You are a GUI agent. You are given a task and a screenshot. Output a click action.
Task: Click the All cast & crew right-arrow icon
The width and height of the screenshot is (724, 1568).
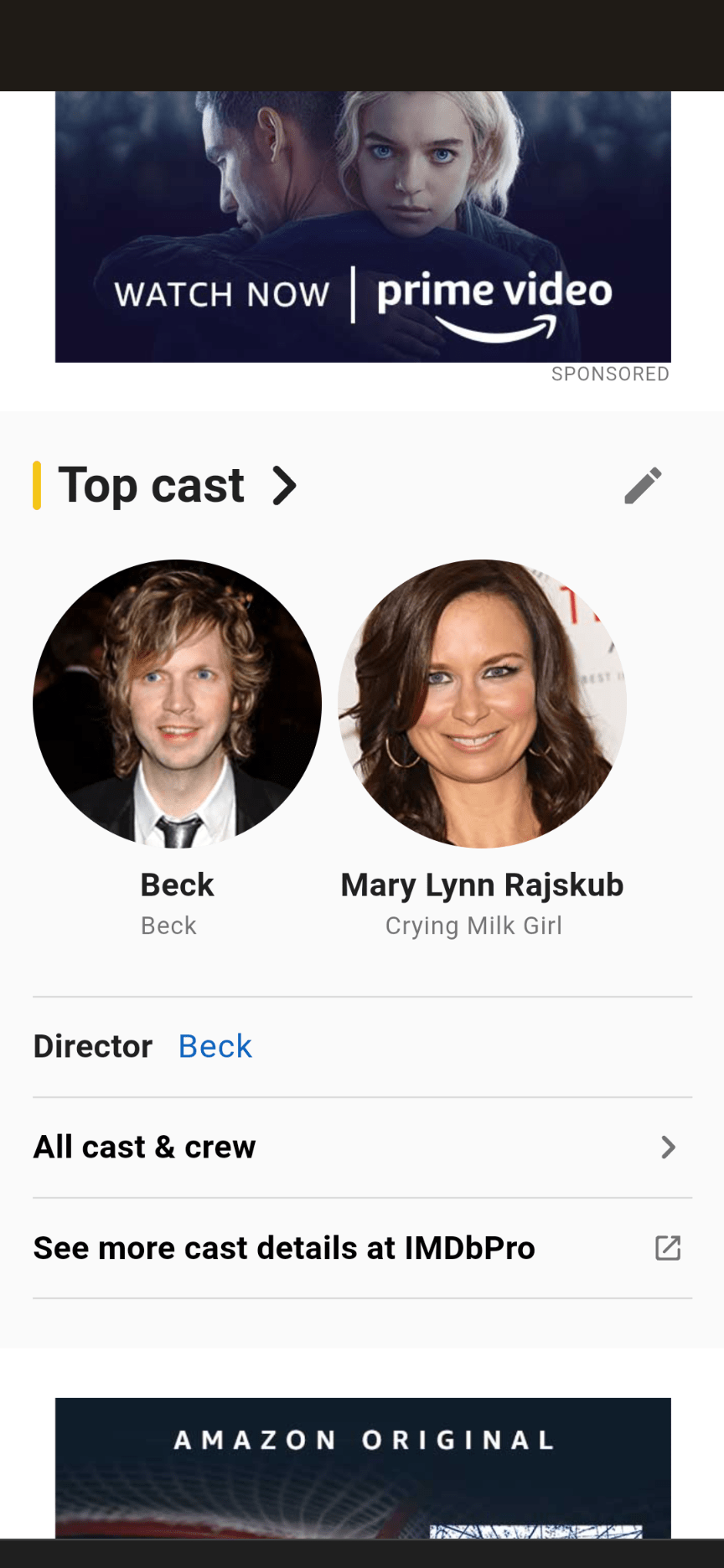667,1147
